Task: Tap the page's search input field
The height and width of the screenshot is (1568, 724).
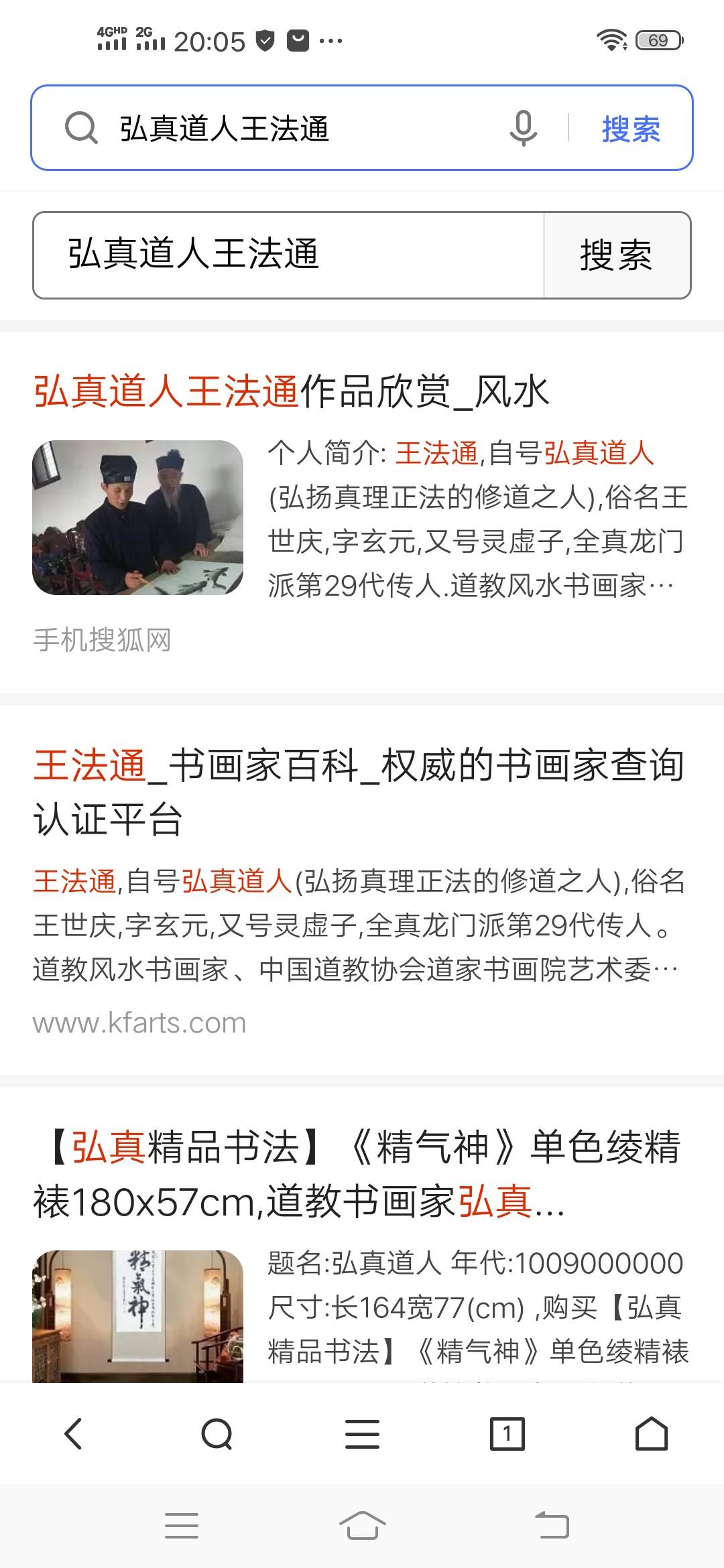Action: 288,255
